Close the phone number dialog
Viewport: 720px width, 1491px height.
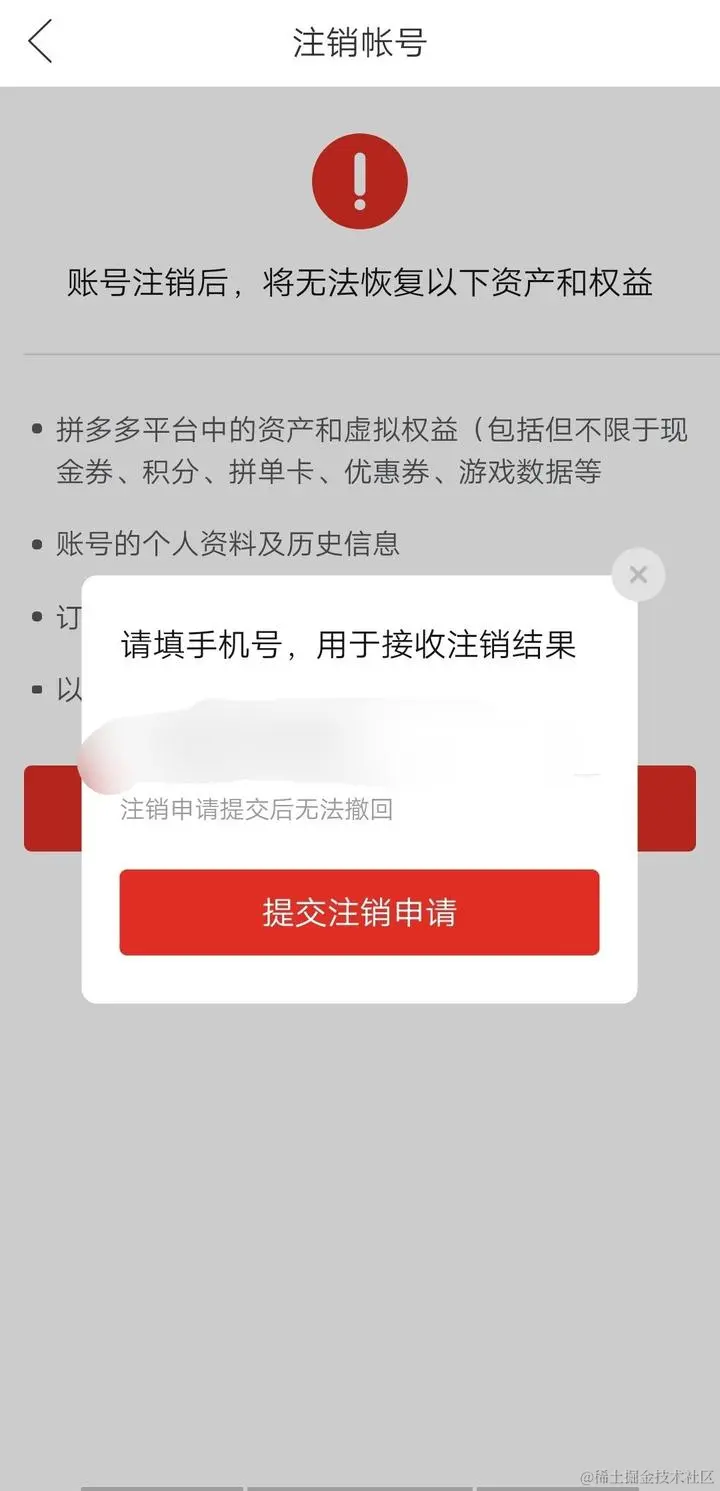(638, 575)
